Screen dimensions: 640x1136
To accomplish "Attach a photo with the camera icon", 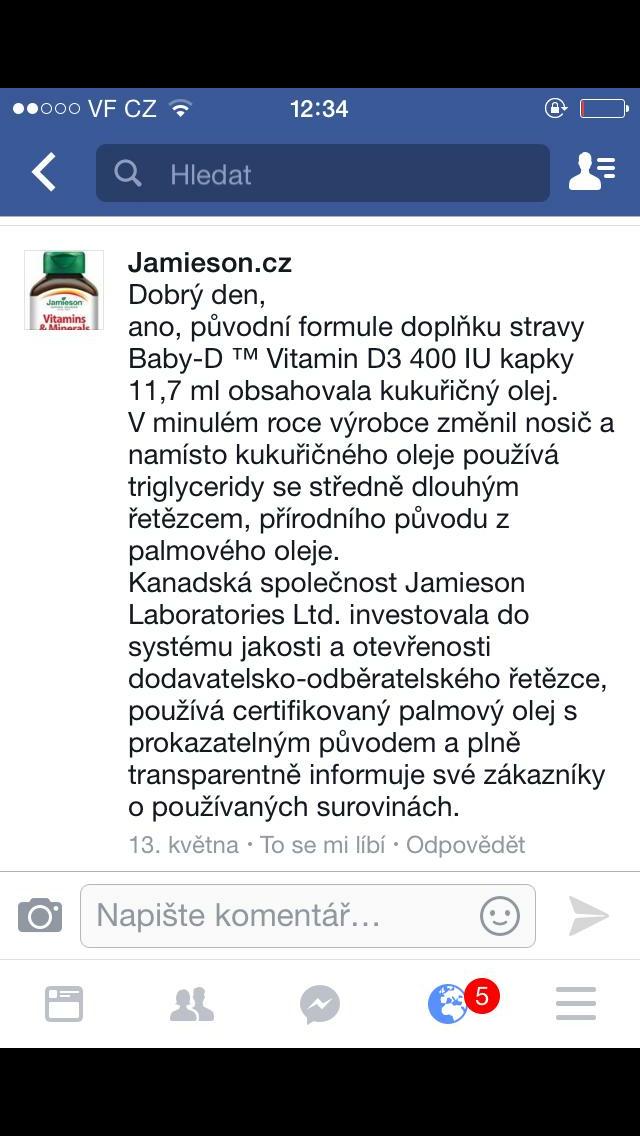I will [x=40, y=915].
